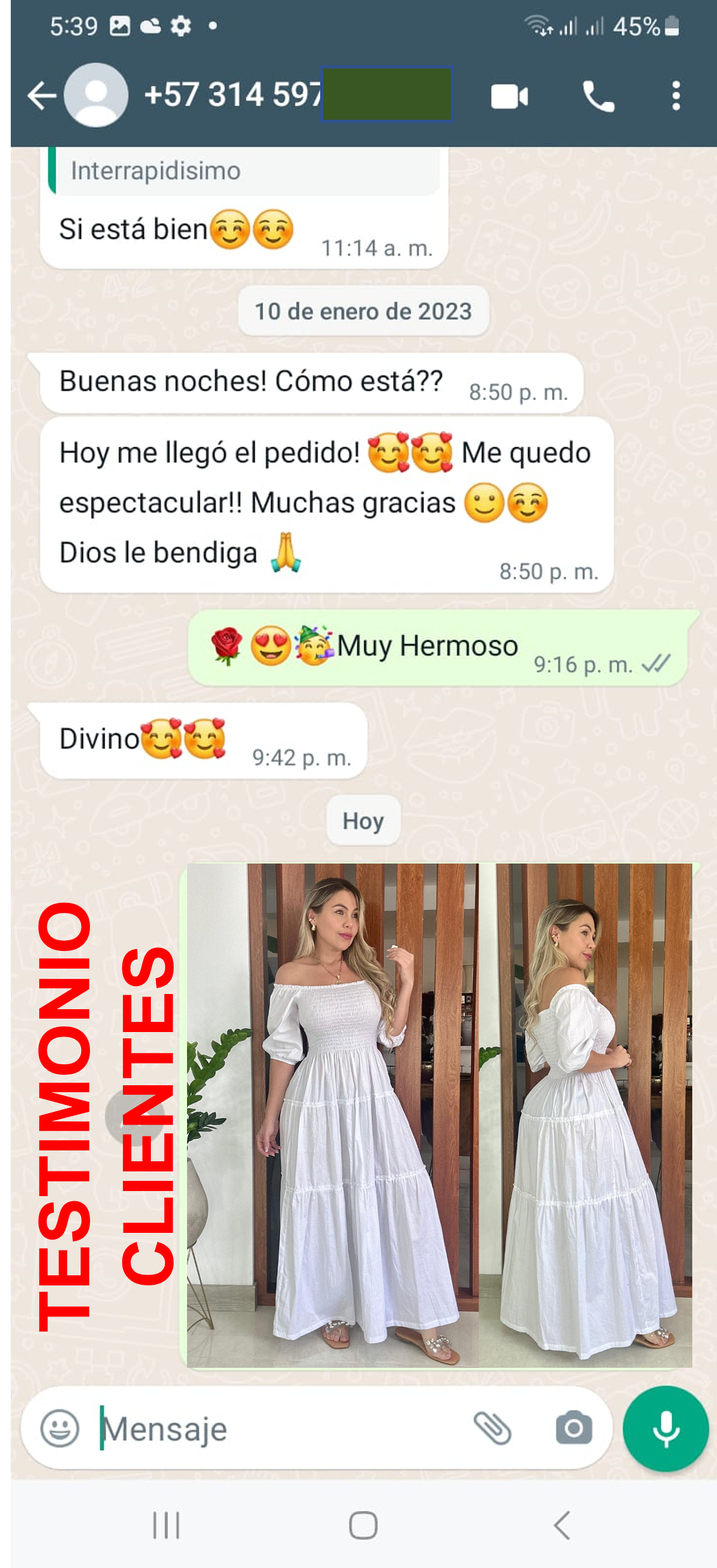
Task: Open the camera from the message bar
Action: coord(574,1429)
